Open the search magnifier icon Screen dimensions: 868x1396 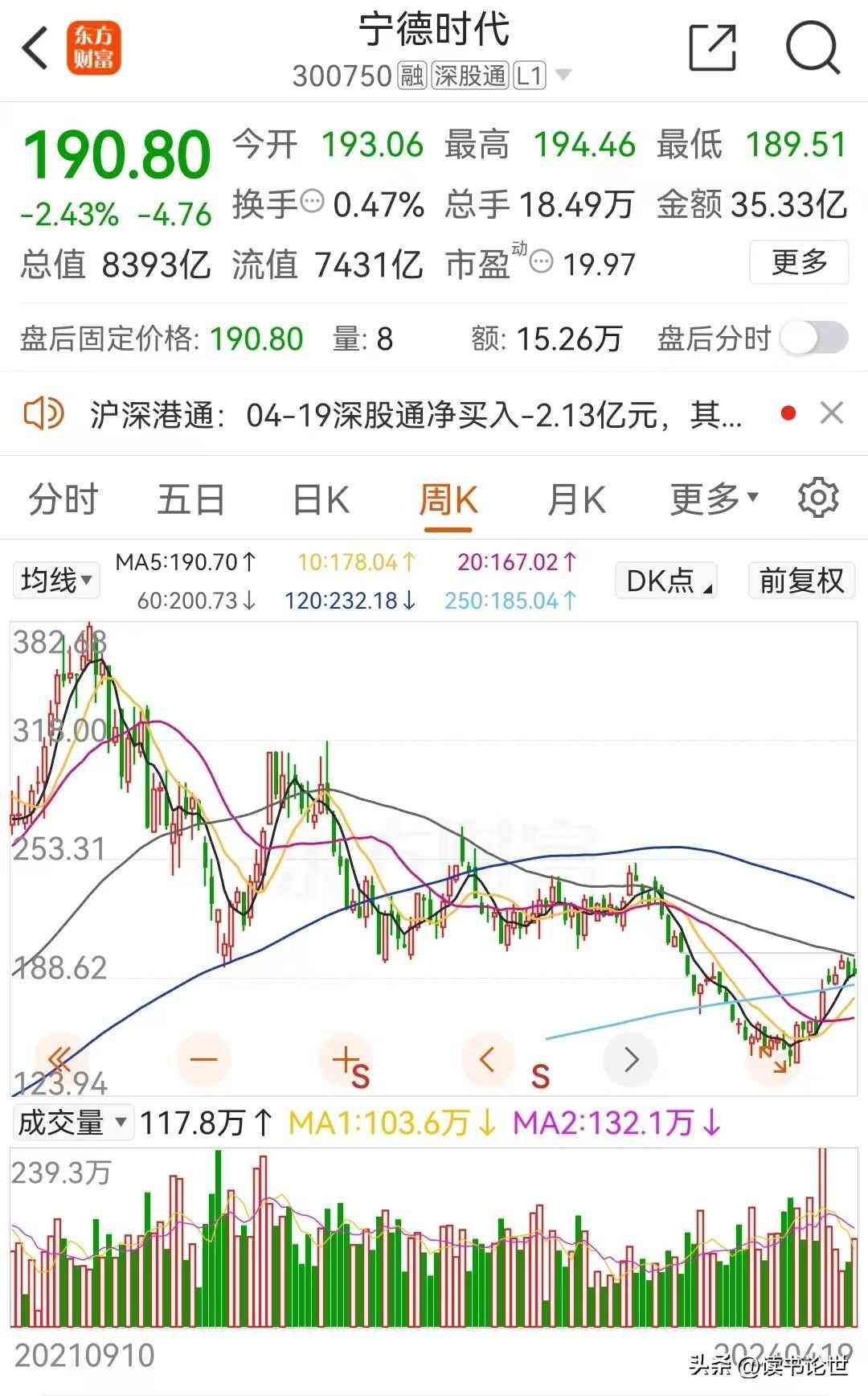[813, 48]
